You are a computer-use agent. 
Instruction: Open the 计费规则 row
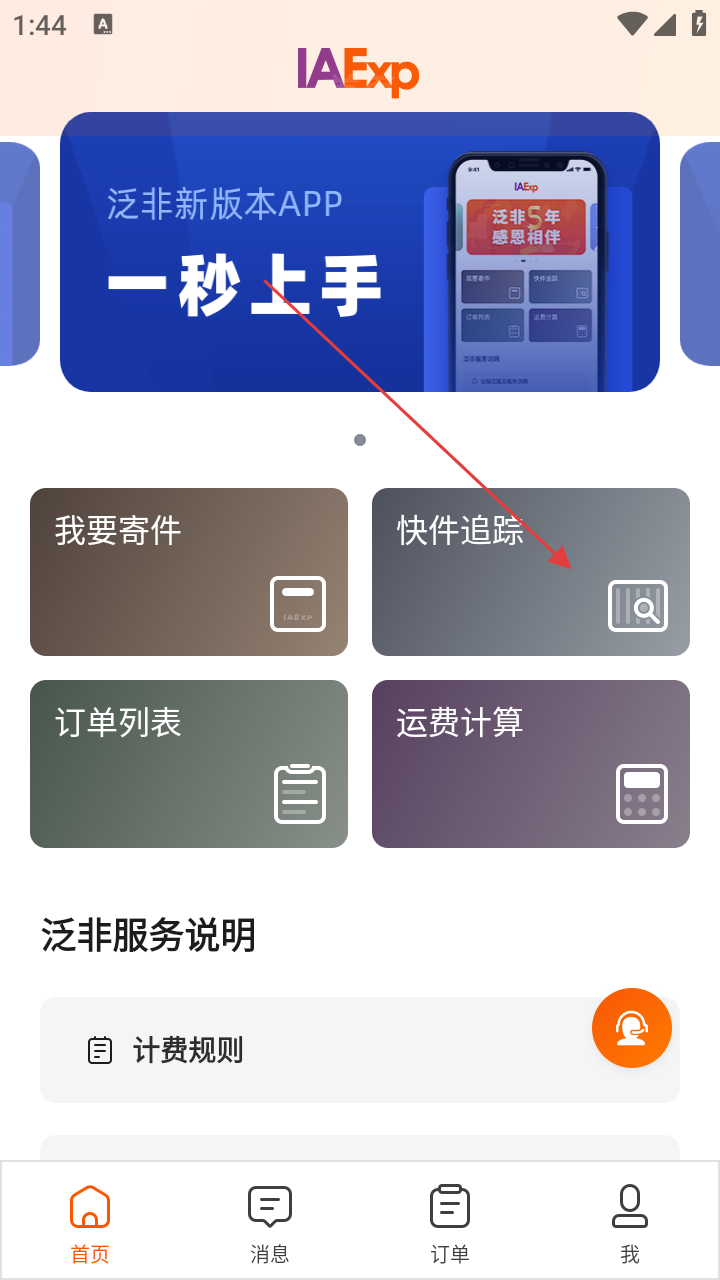300,1050
